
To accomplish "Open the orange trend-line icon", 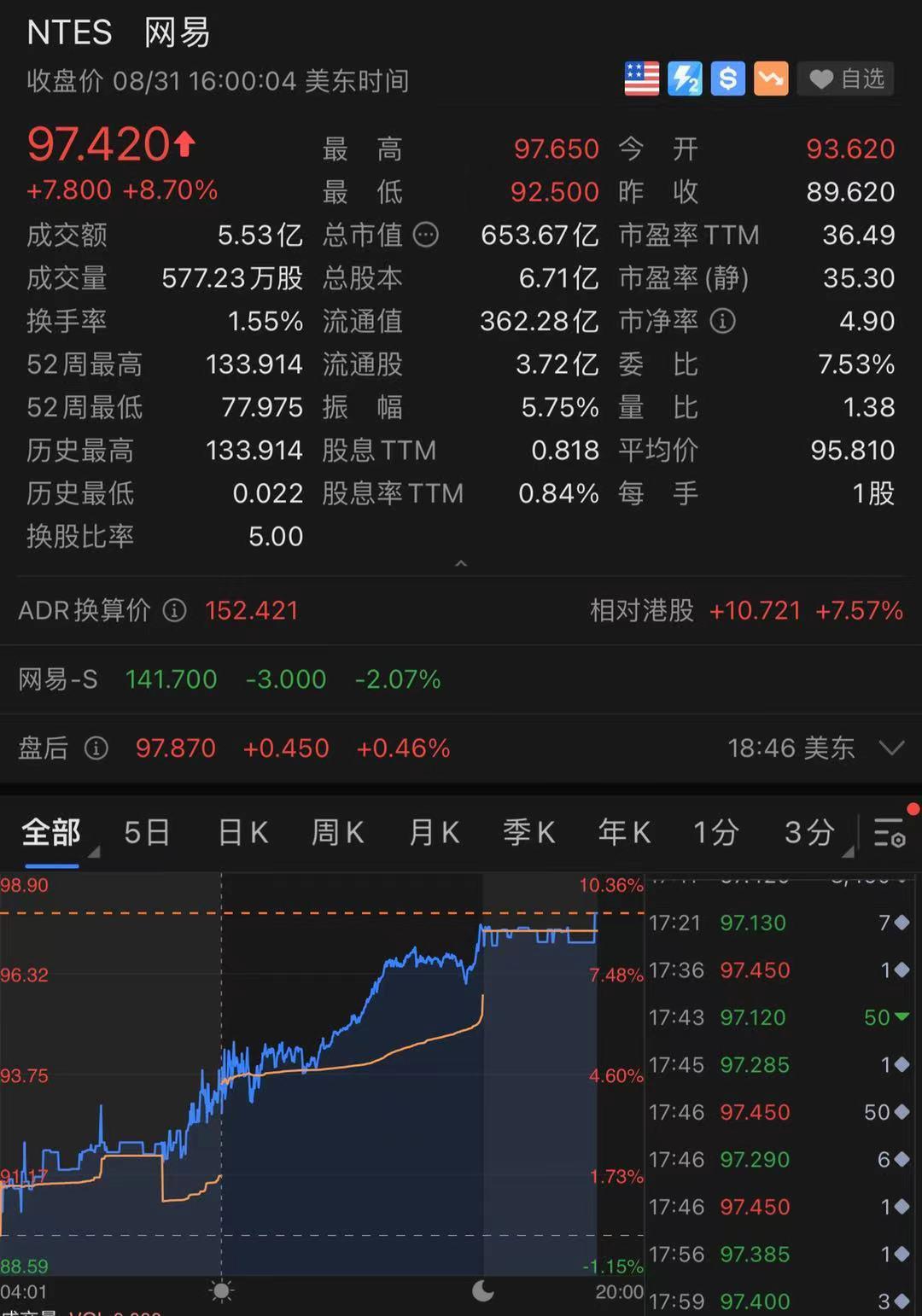I will tap(771, 79).
